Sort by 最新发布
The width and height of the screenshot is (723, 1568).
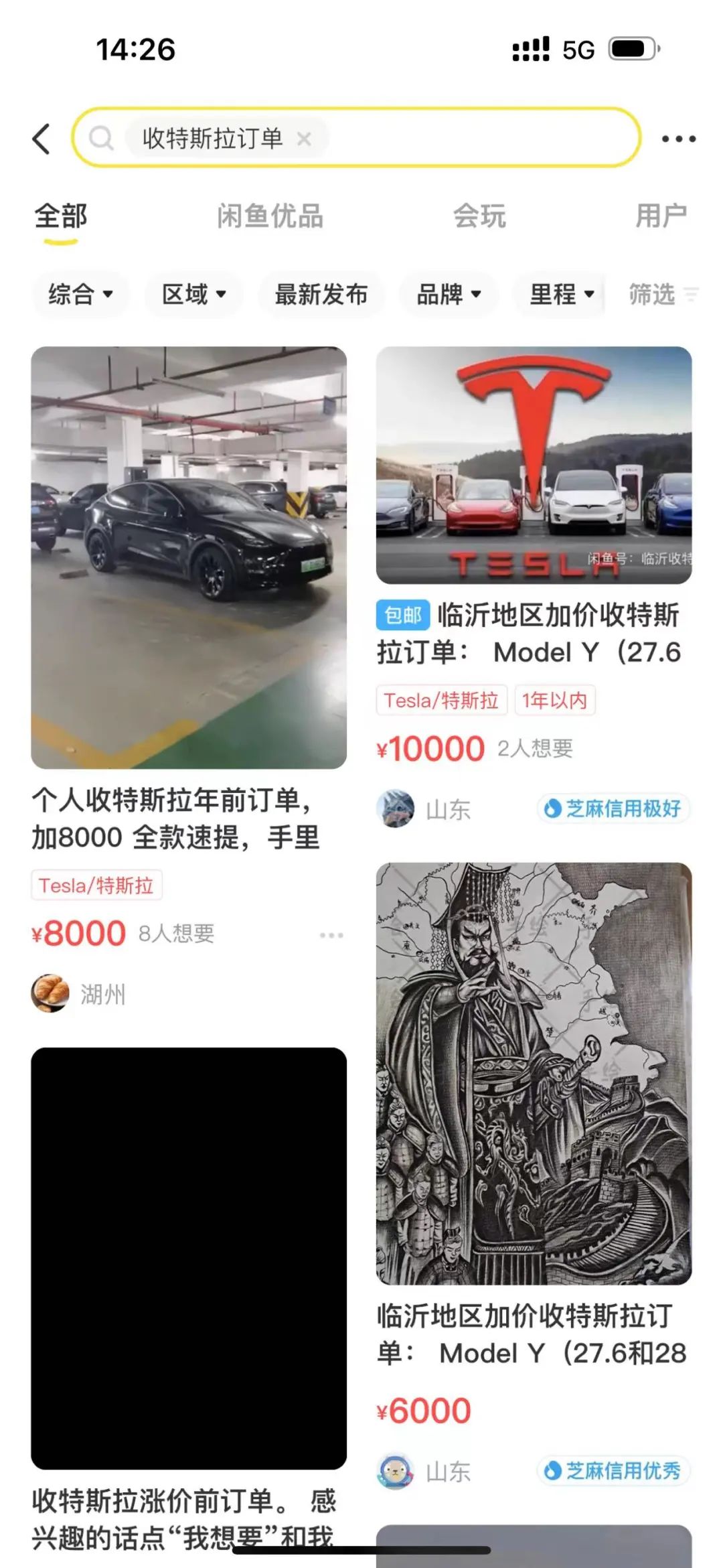point(321,294)
